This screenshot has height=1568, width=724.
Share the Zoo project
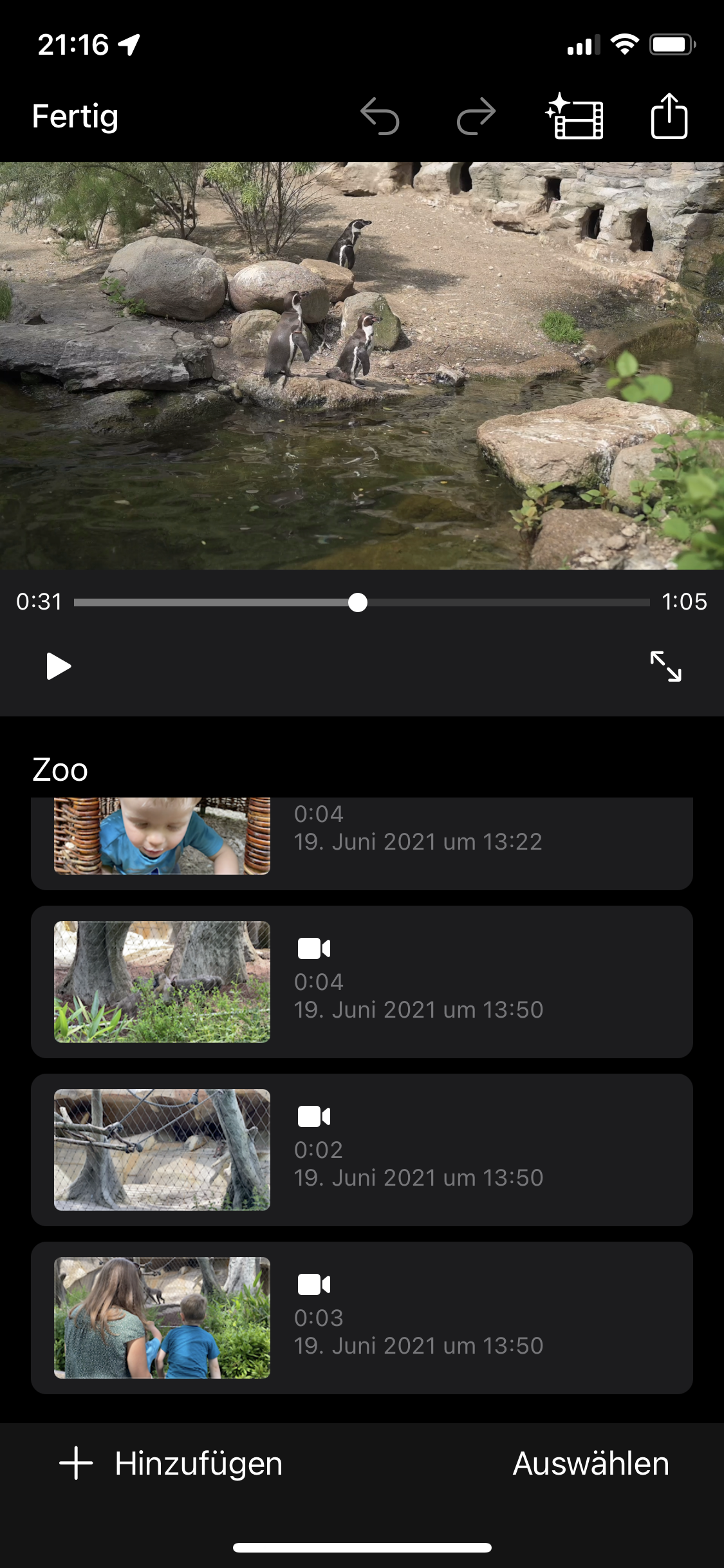point(669,116)
